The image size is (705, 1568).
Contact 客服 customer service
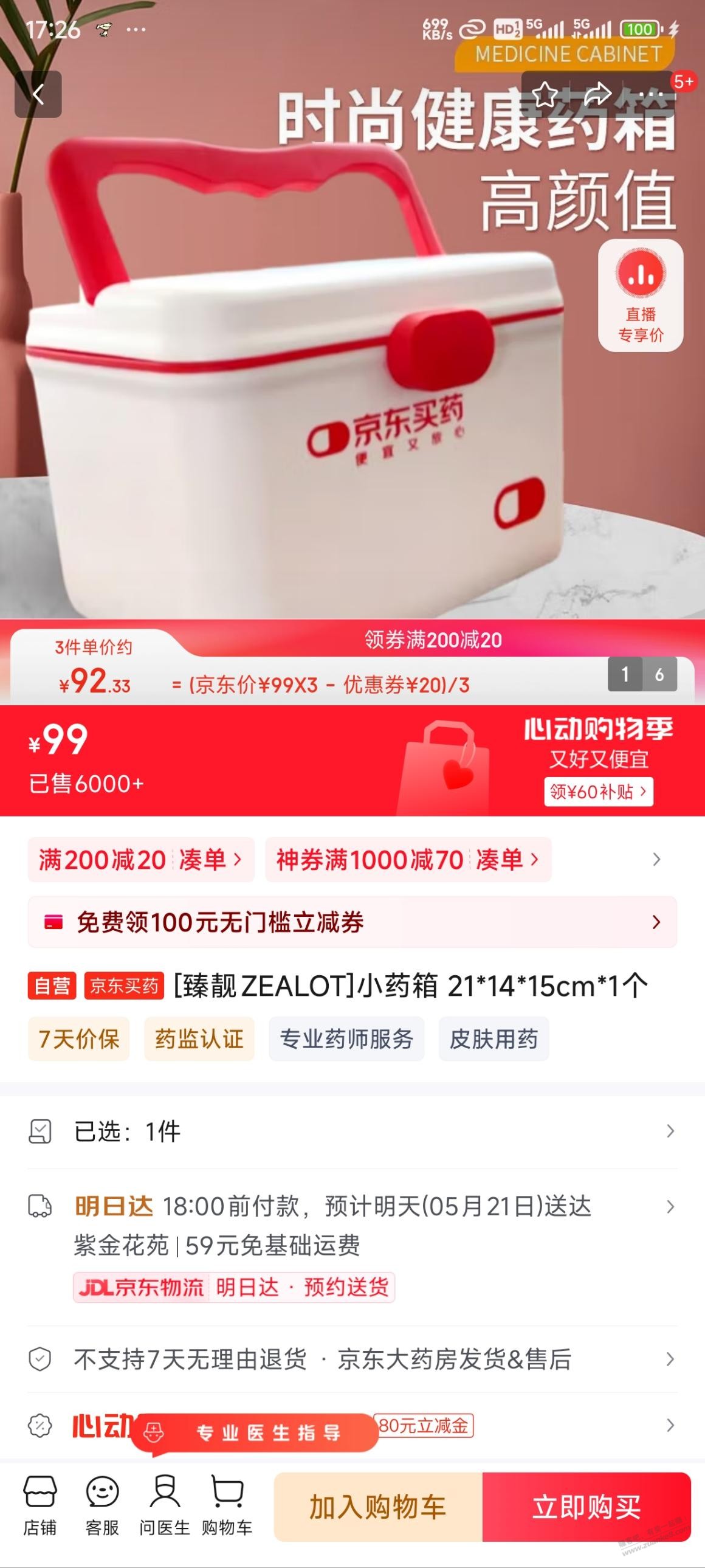101,1505
